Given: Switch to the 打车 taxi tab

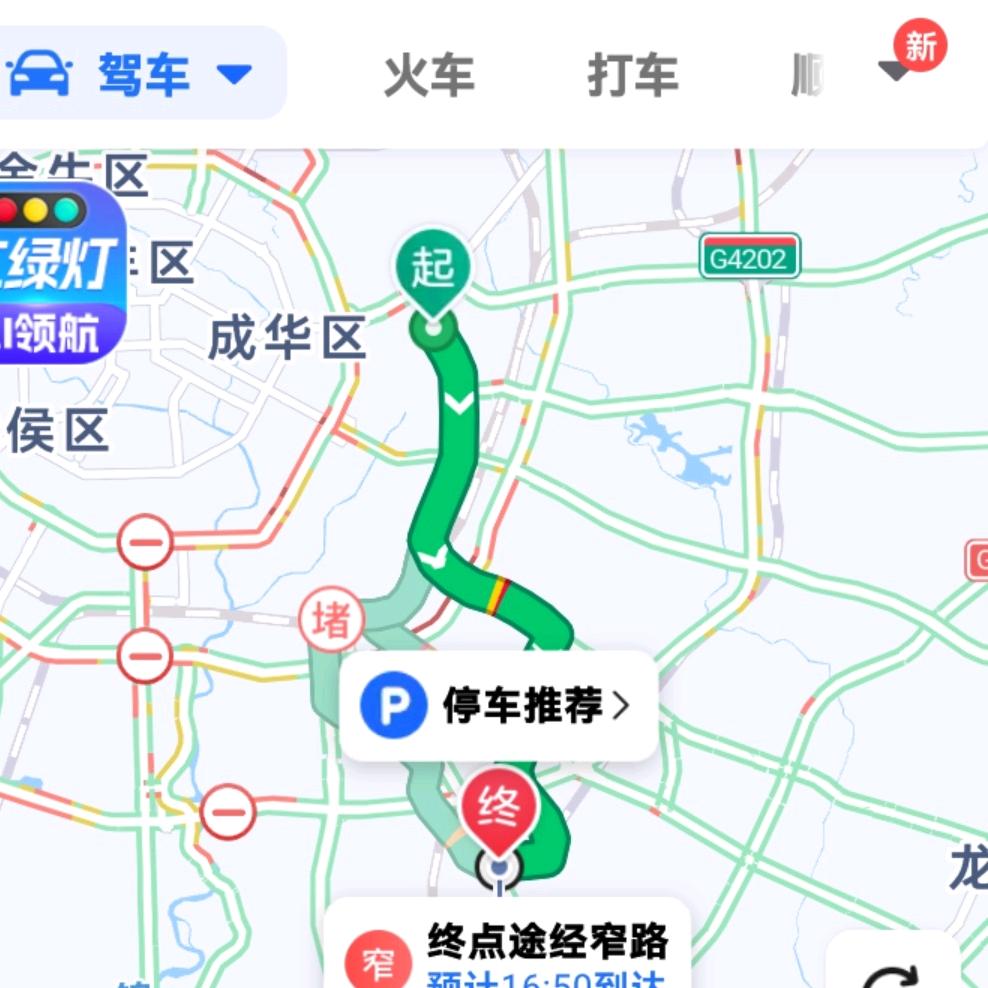Looking at the screenshot, I should [x=633, y=76].
